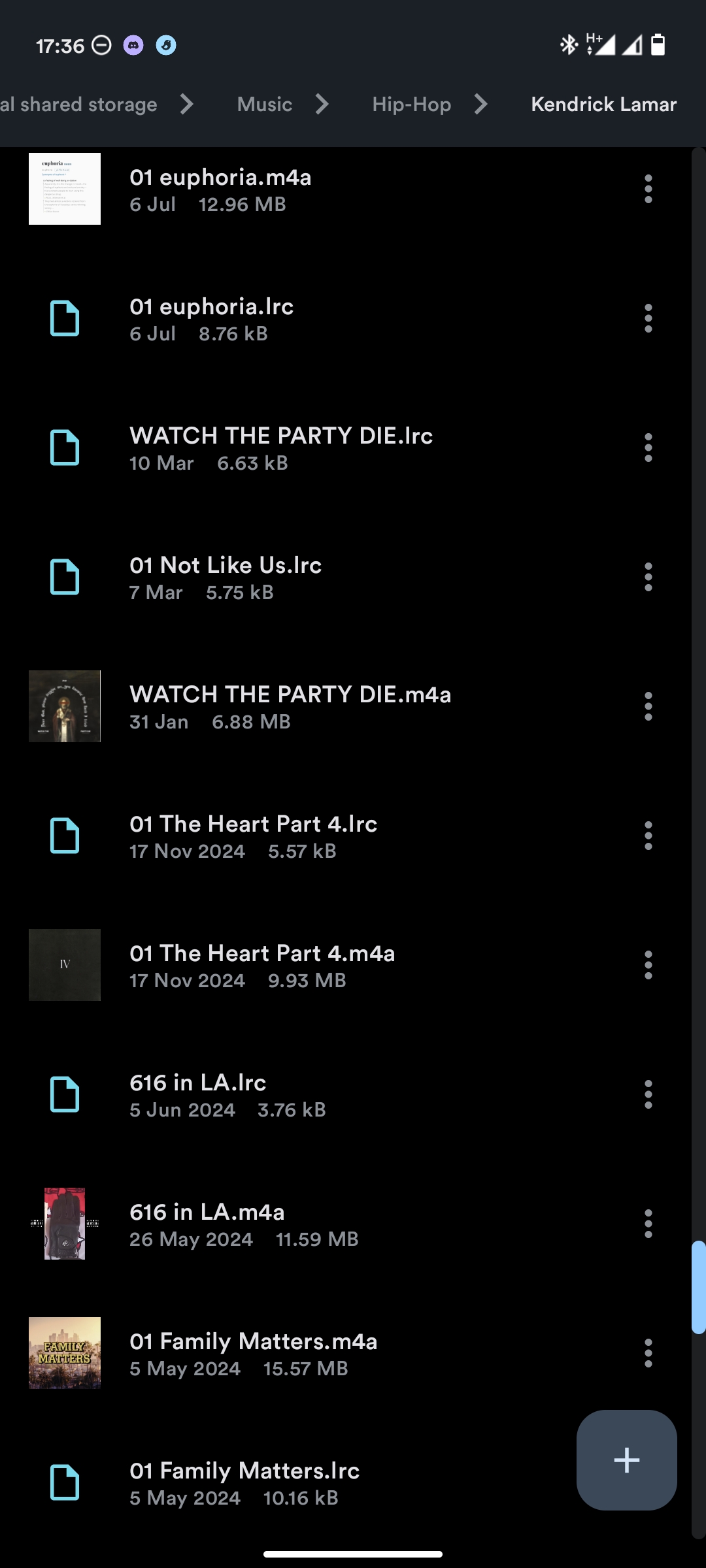Open 01 The Heart Part 4.m4a
Image resolution: width=706 pixels, height=1568 pixels.
[x=262, y=966]
